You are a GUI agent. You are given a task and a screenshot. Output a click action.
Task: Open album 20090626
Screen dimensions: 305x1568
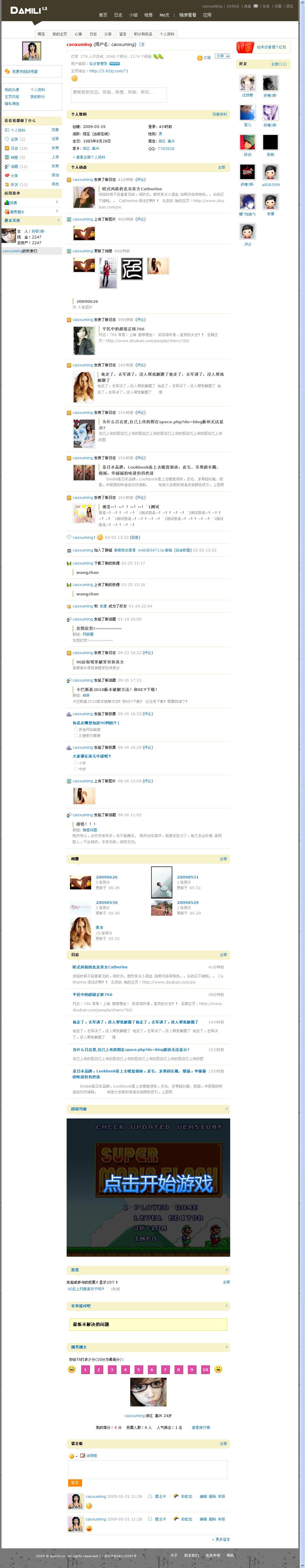(x=107, y=877)
